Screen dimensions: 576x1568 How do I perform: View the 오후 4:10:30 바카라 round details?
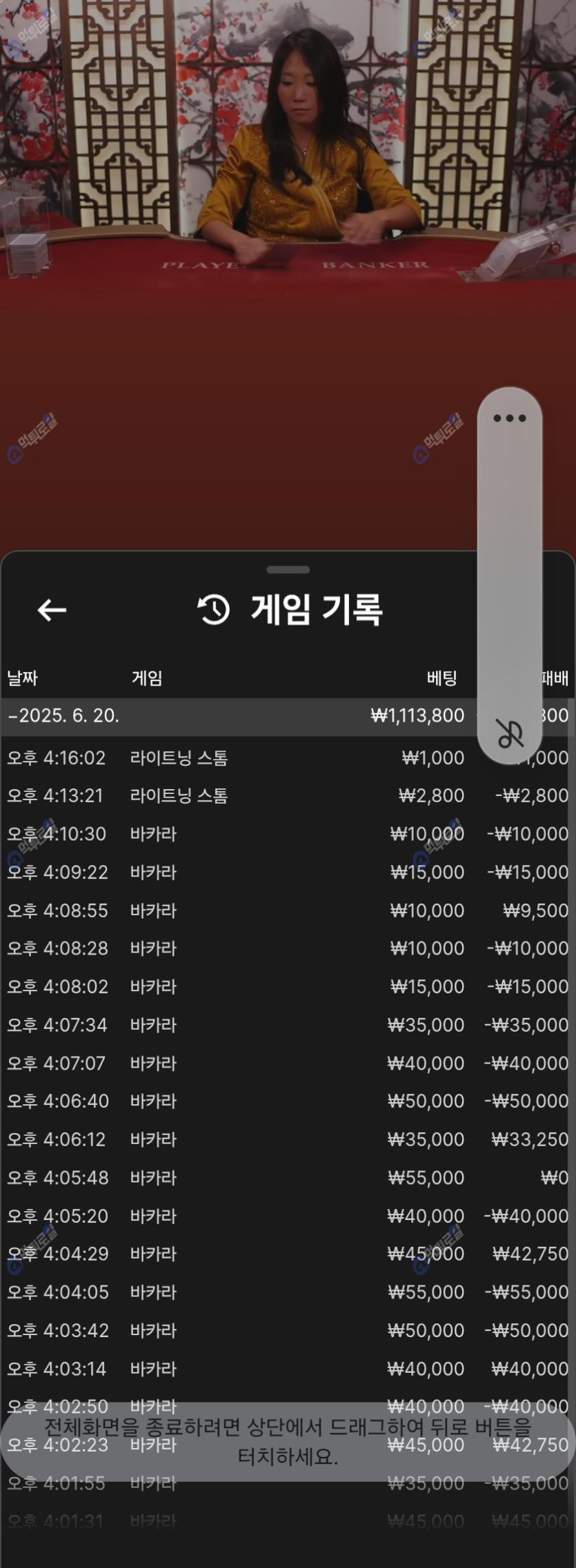pos(235,834)
